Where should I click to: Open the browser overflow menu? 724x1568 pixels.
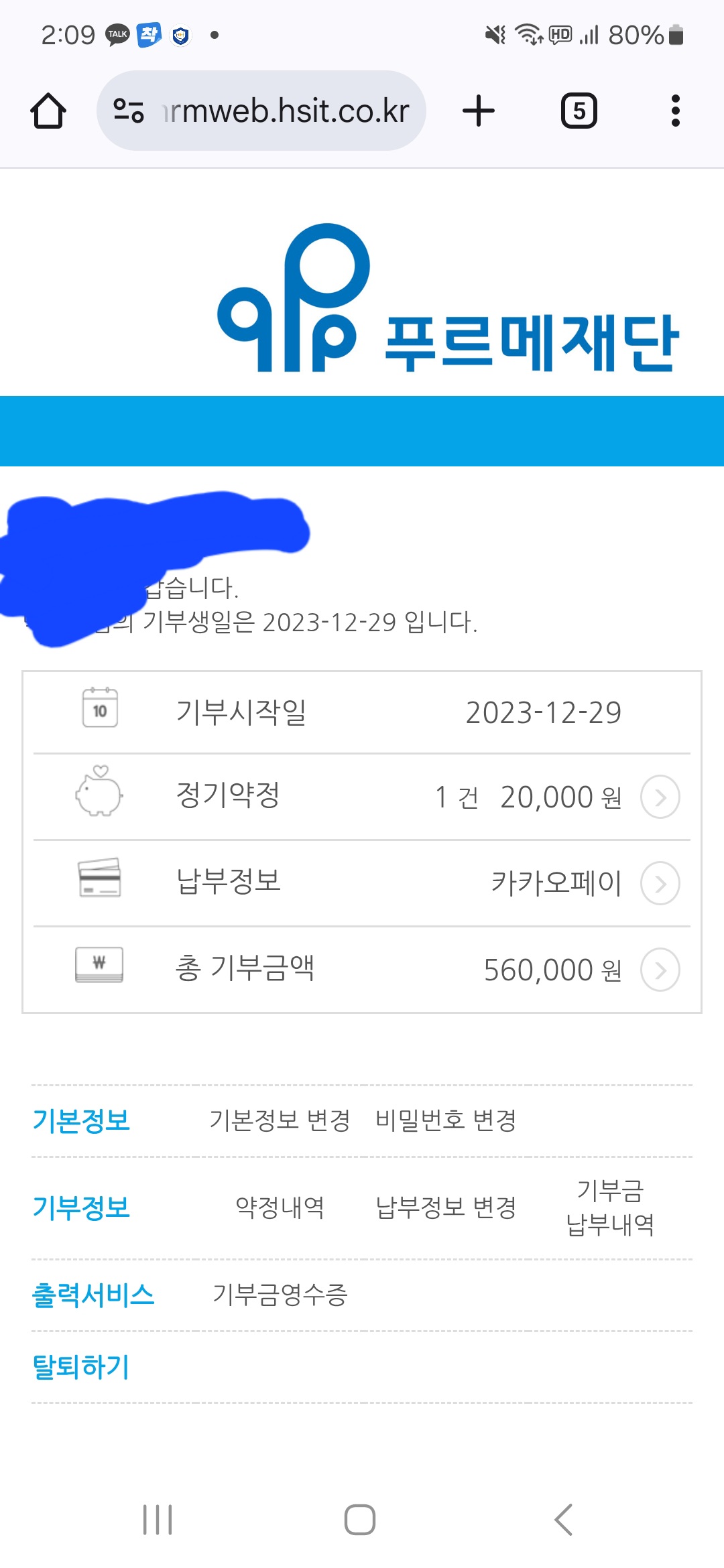pos(676,111)
